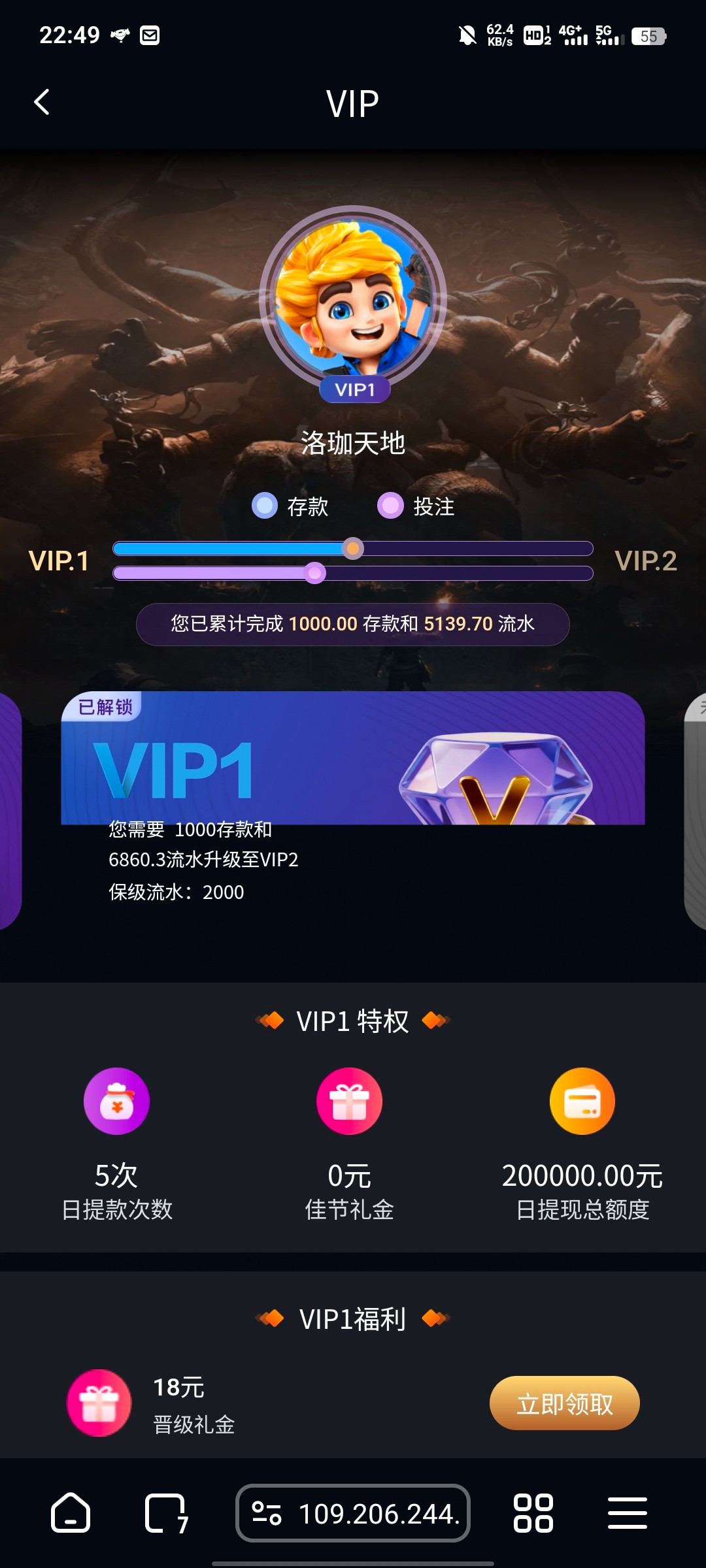The height and width of the screenshot is (1568, 706).
Task: Tap the VIP1 badge under the avatar
Action: point(355,389)
